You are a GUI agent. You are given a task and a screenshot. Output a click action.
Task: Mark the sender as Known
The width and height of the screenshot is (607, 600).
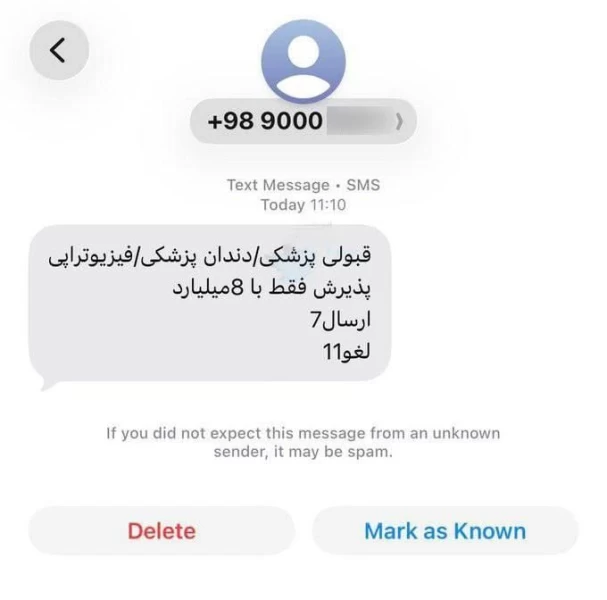tap(444, 531)
